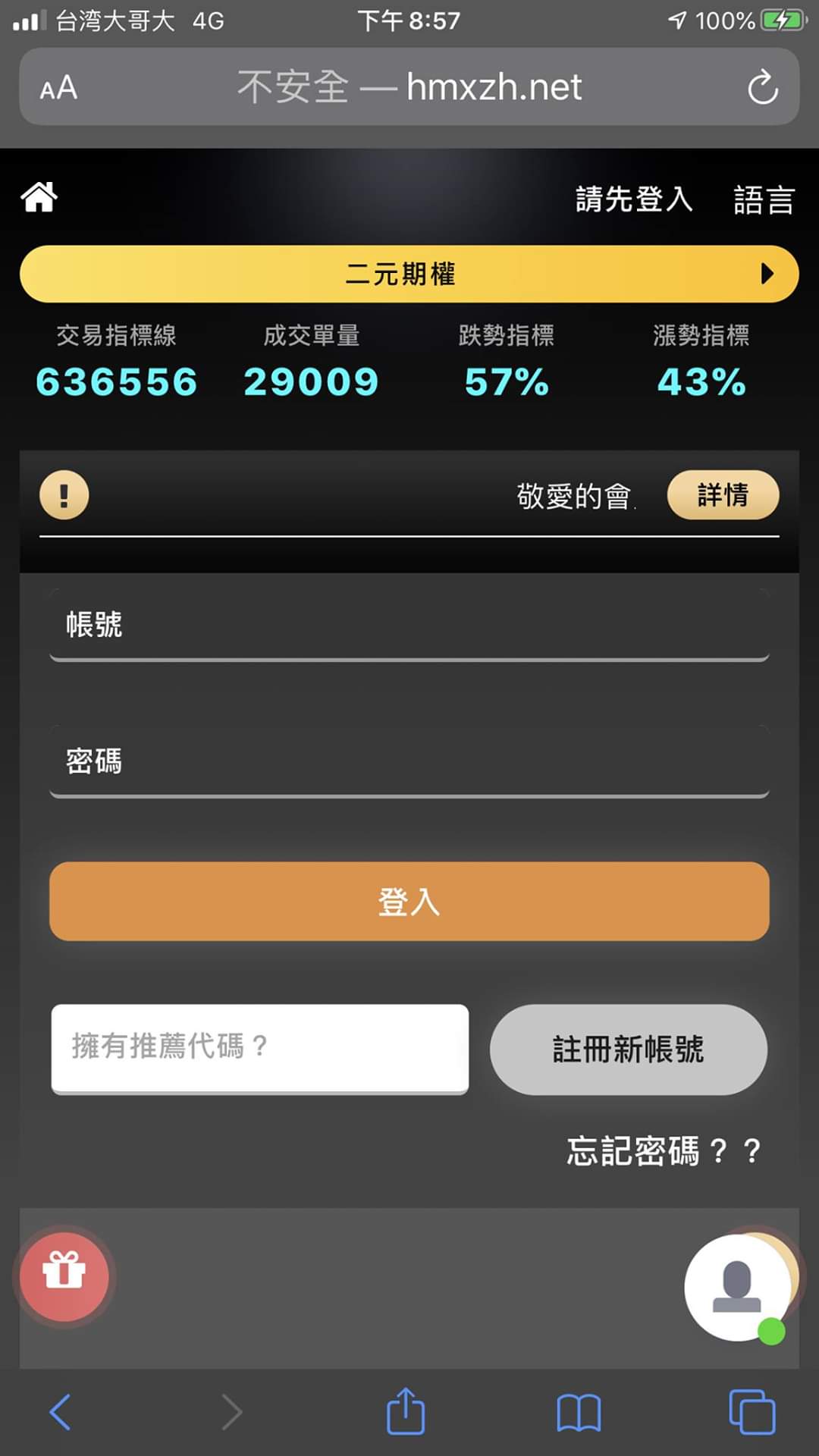
Task: Focus the 密碼 password field
Action: [409, 762]
